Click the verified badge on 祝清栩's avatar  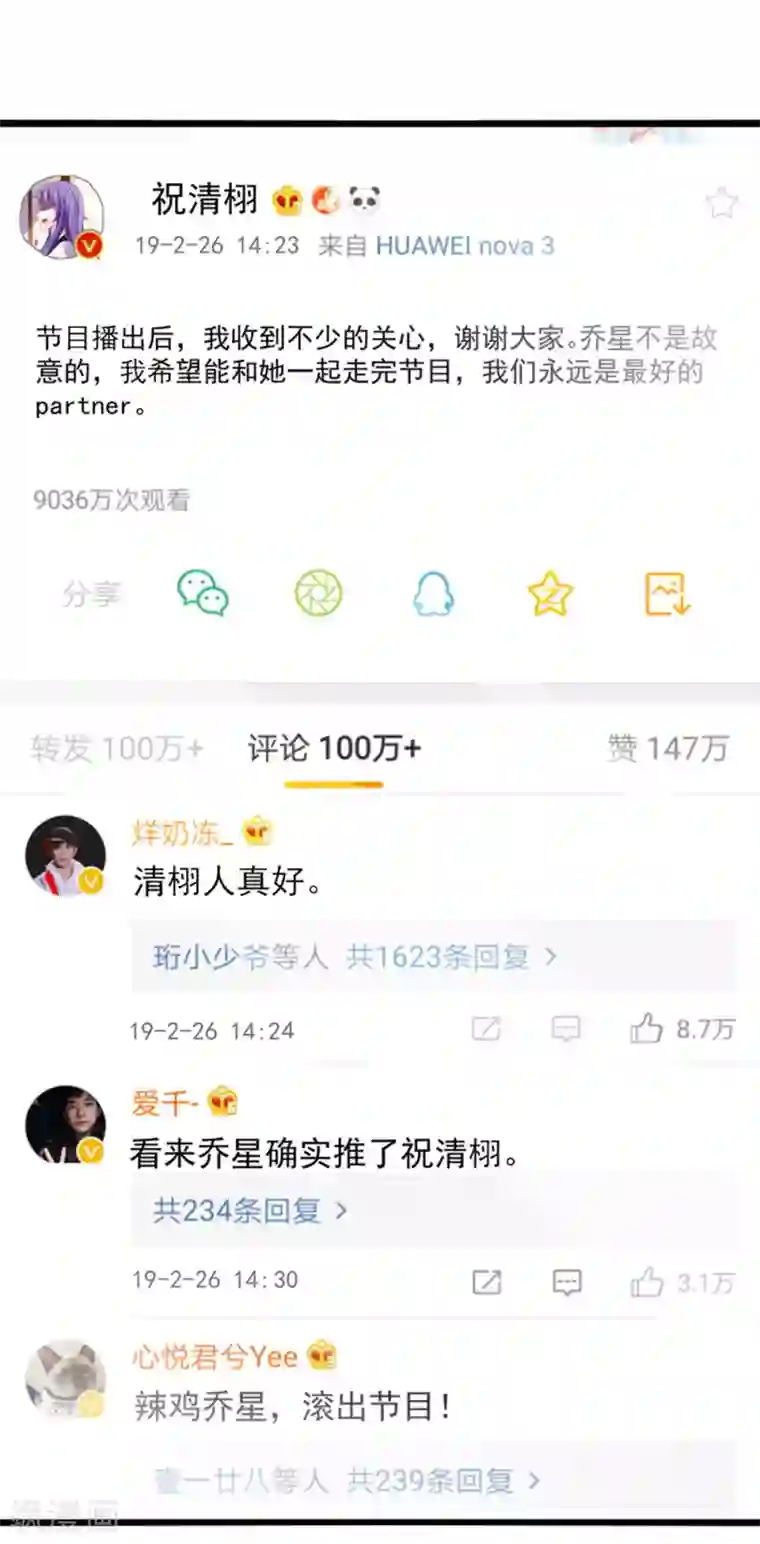coord(91,245)
